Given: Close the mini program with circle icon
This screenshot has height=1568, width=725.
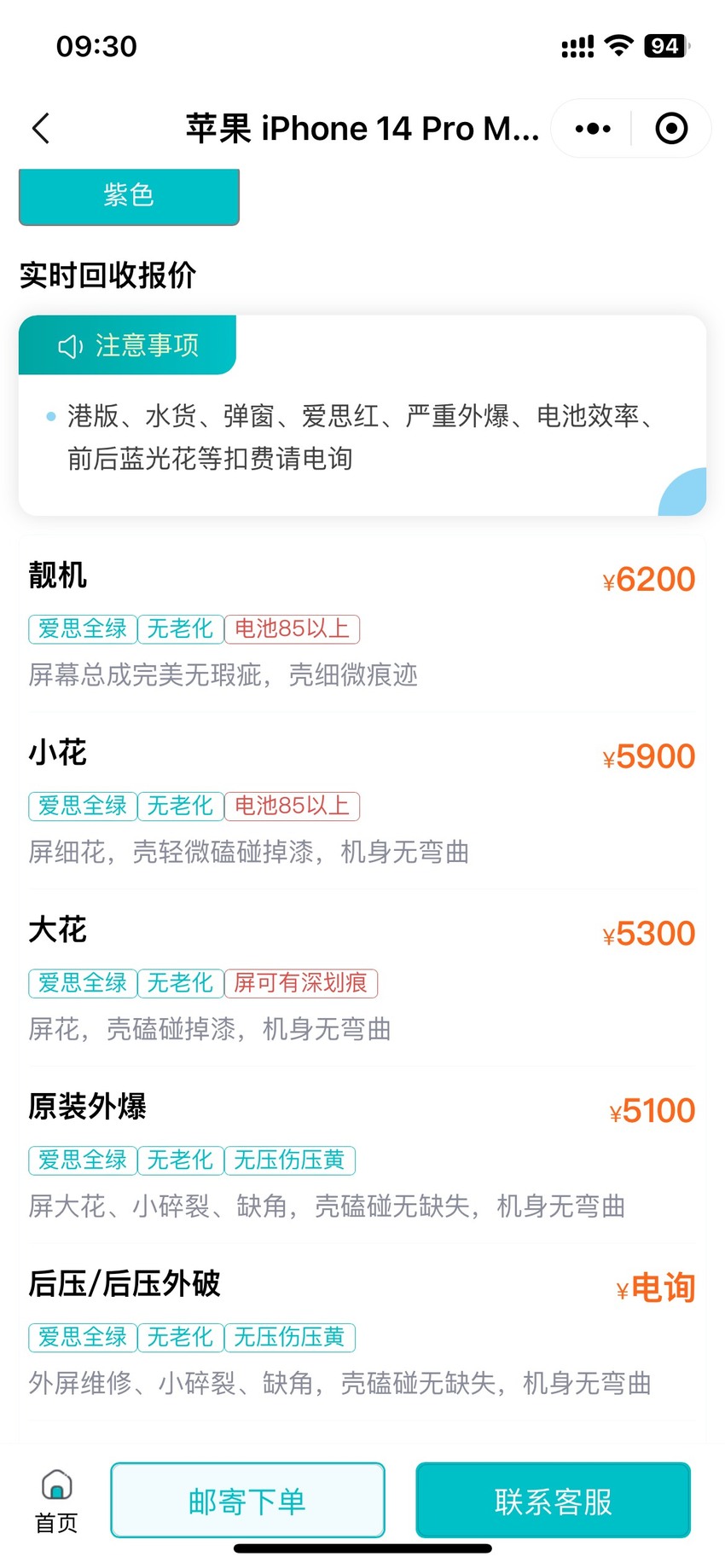Looking at the screenshot, I should 671,129.
